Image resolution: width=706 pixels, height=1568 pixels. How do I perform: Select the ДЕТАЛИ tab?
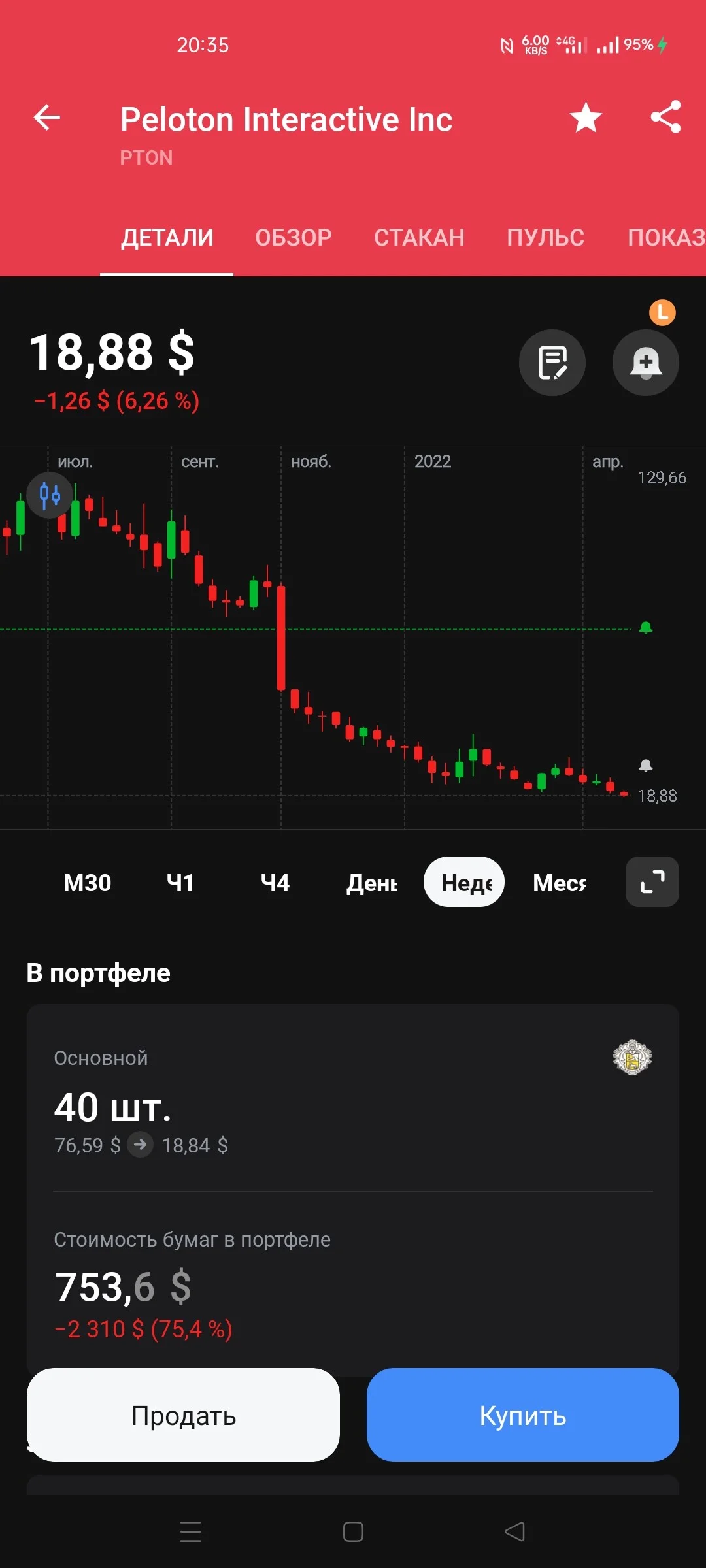pos(167,238)
